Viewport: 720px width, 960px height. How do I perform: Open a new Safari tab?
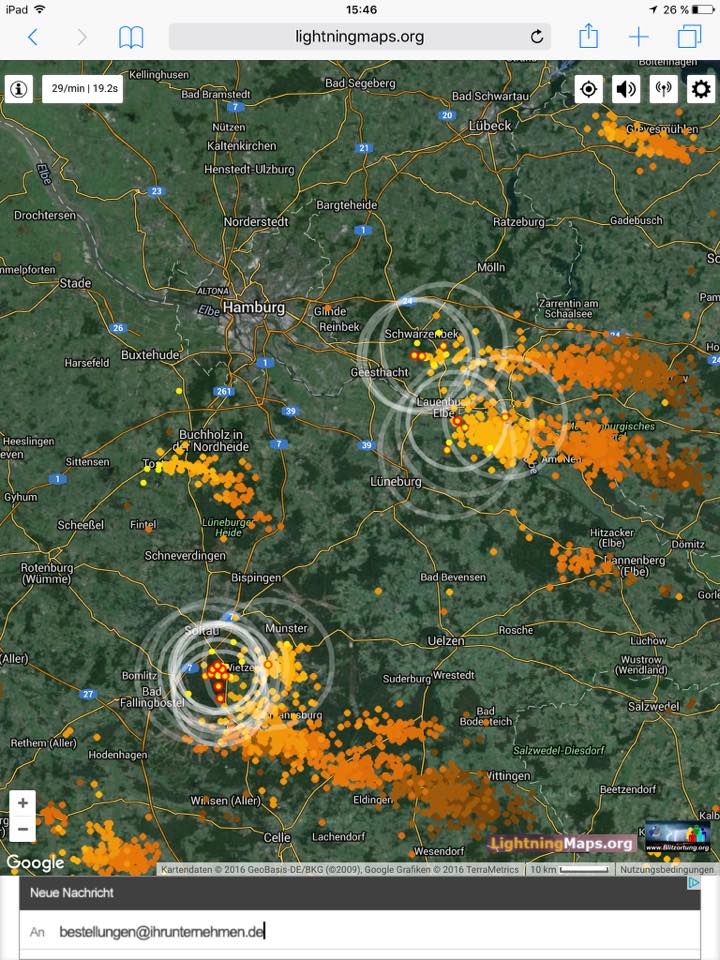[638, 37]
